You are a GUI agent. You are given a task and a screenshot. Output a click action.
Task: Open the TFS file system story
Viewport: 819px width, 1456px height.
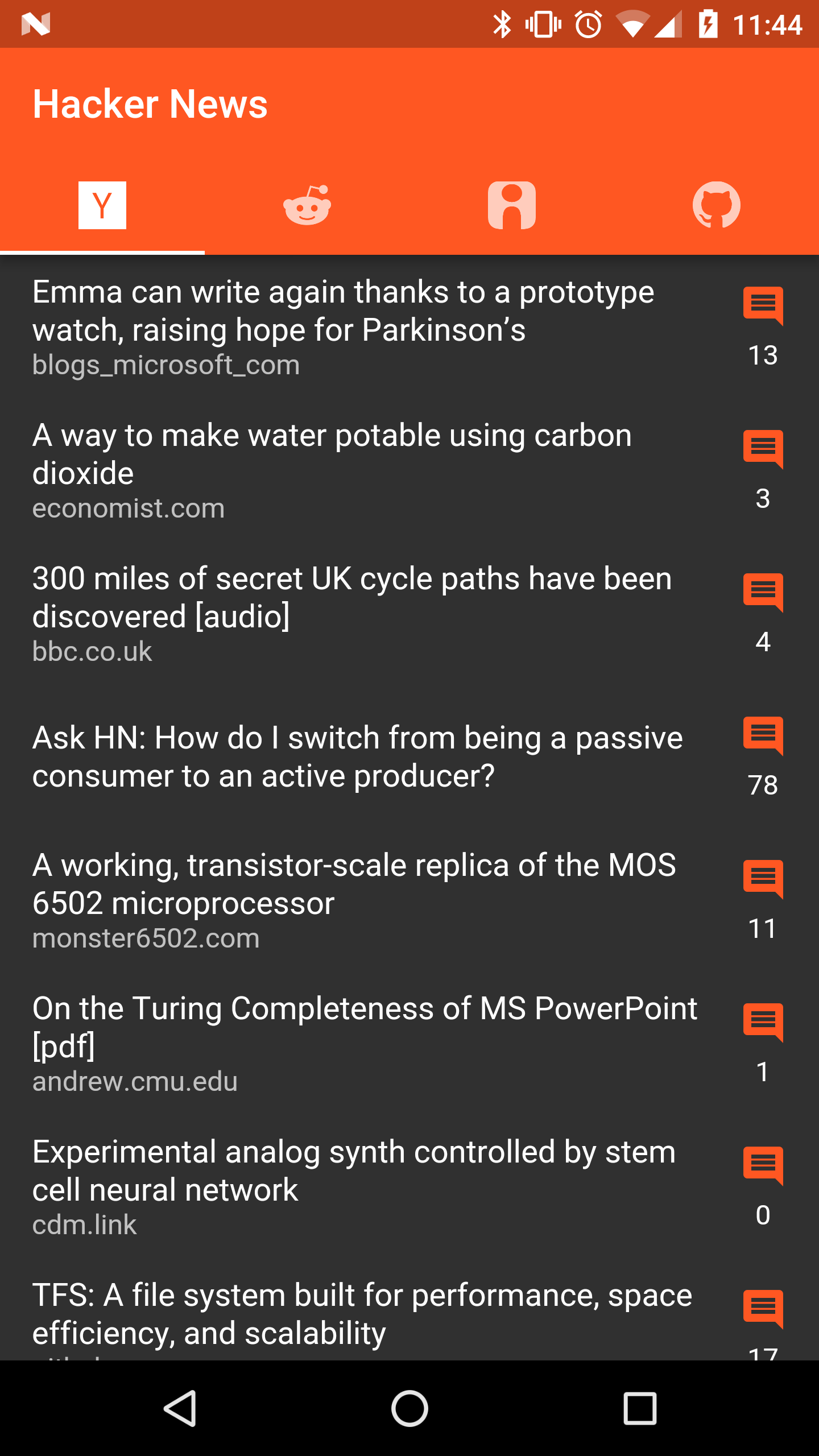[362, 1314]
